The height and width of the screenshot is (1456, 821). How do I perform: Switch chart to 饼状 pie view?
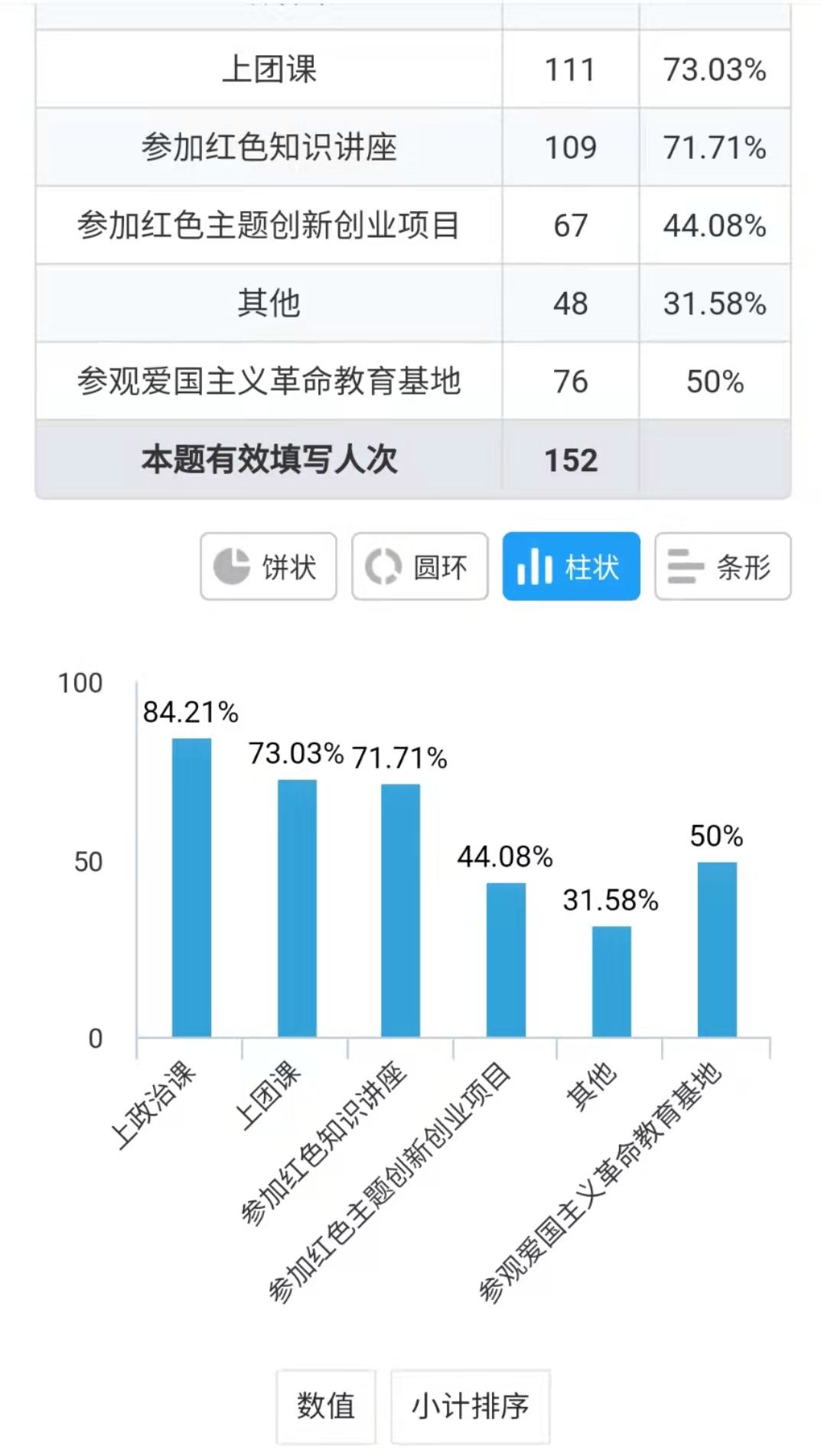click(x=268, y=567)
